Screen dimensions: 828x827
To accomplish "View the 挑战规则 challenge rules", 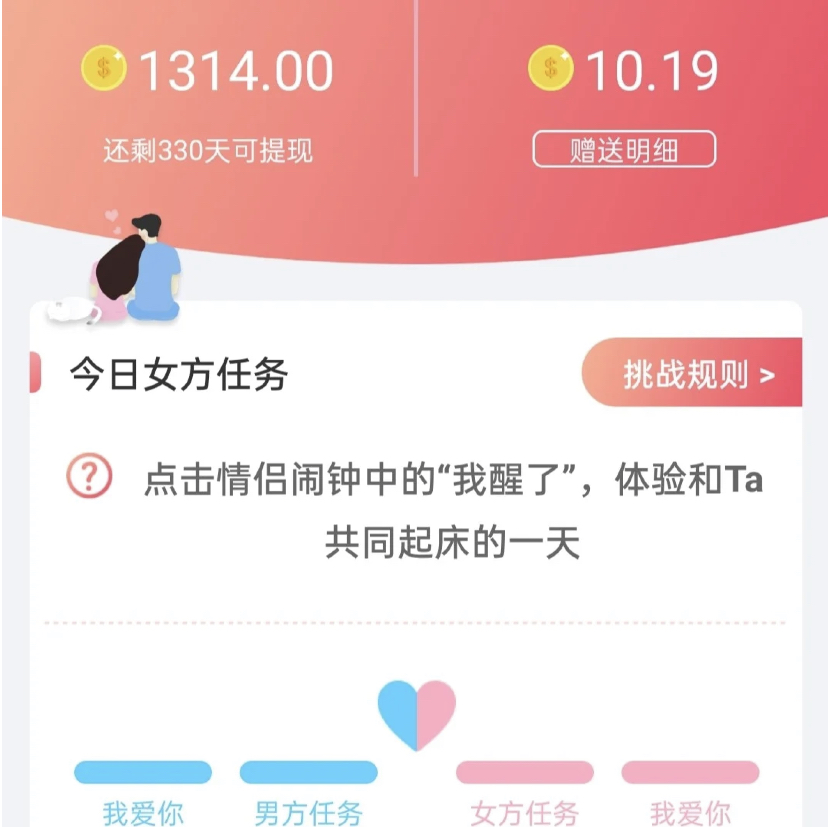I will tap(697, 374).
